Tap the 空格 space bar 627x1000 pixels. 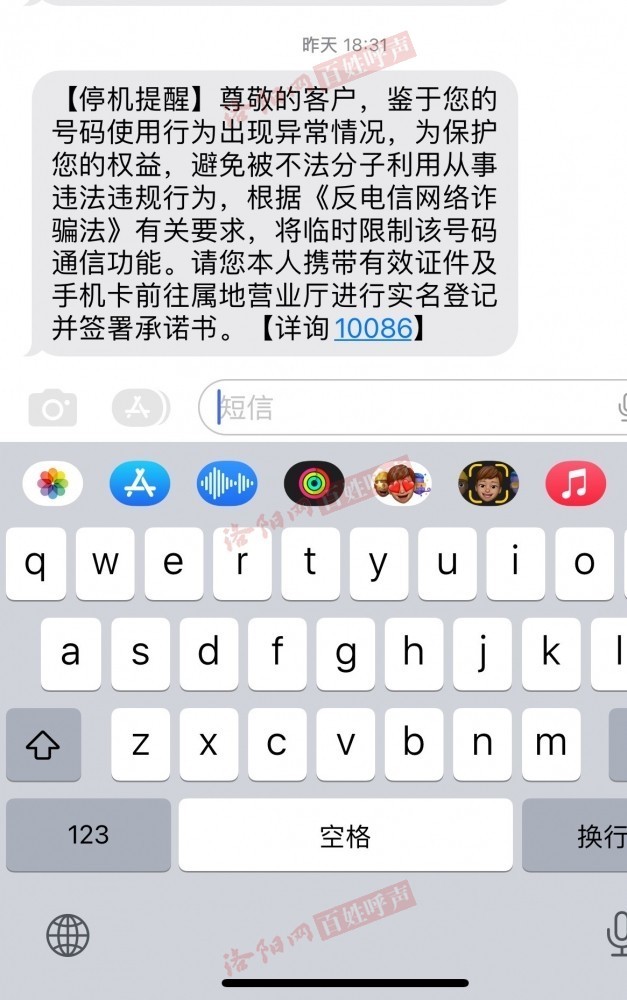(345, 835)
